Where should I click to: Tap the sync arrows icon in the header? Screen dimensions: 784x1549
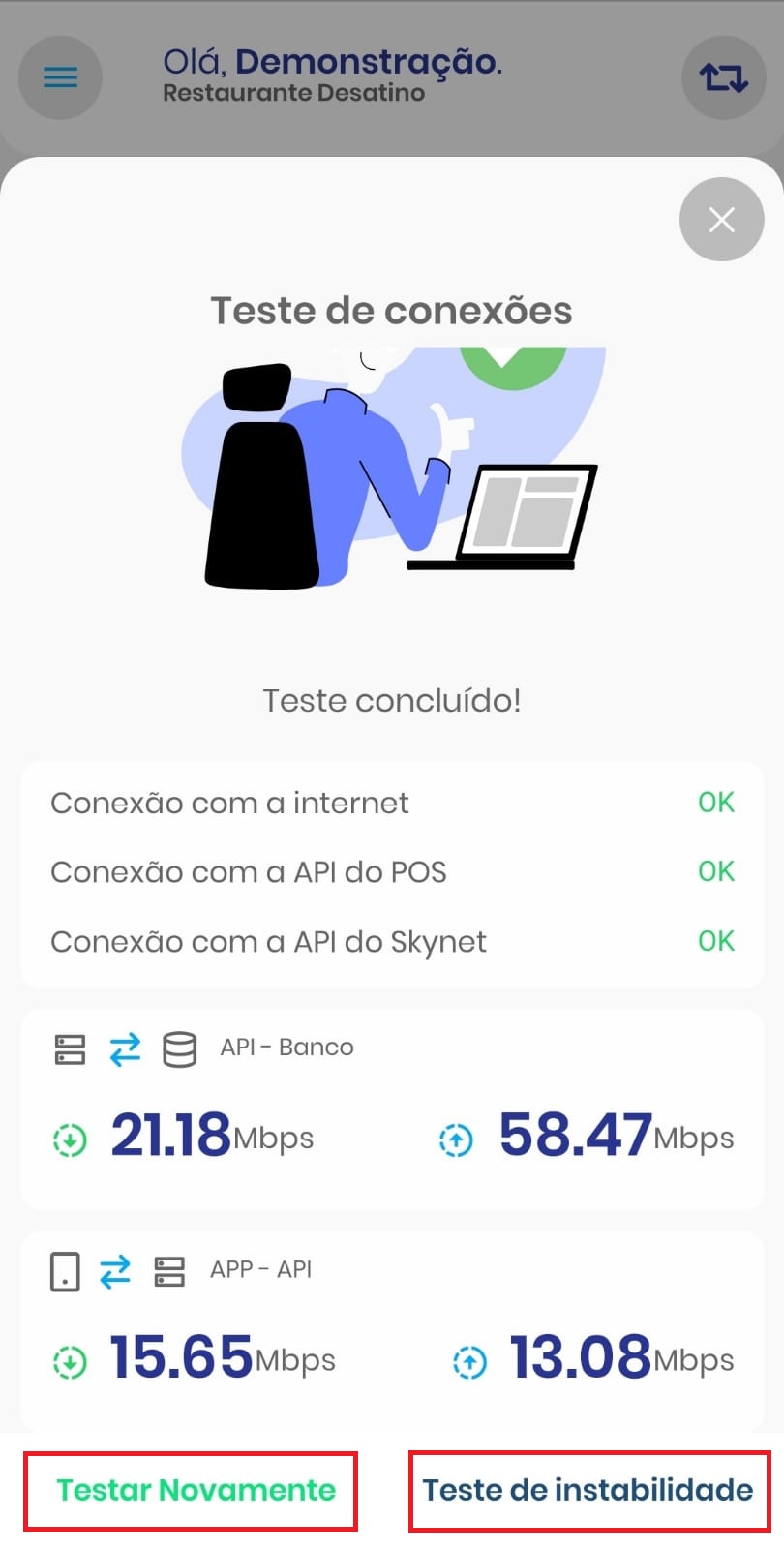723,77
